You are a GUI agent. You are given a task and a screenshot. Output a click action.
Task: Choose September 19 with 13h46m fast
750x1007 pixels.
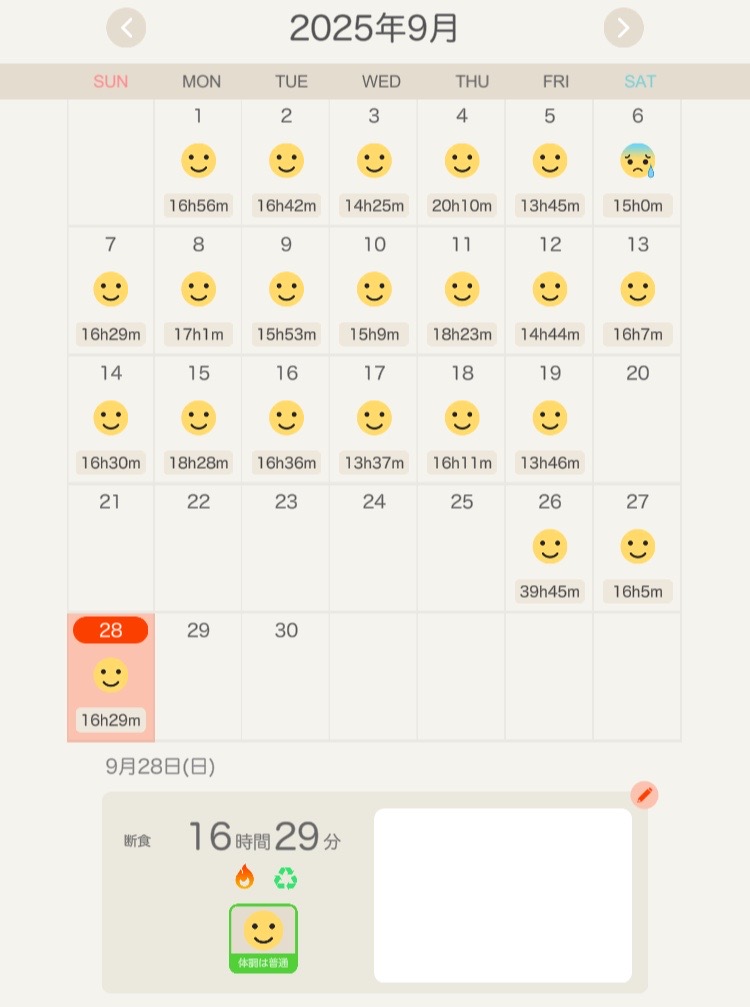549,419
